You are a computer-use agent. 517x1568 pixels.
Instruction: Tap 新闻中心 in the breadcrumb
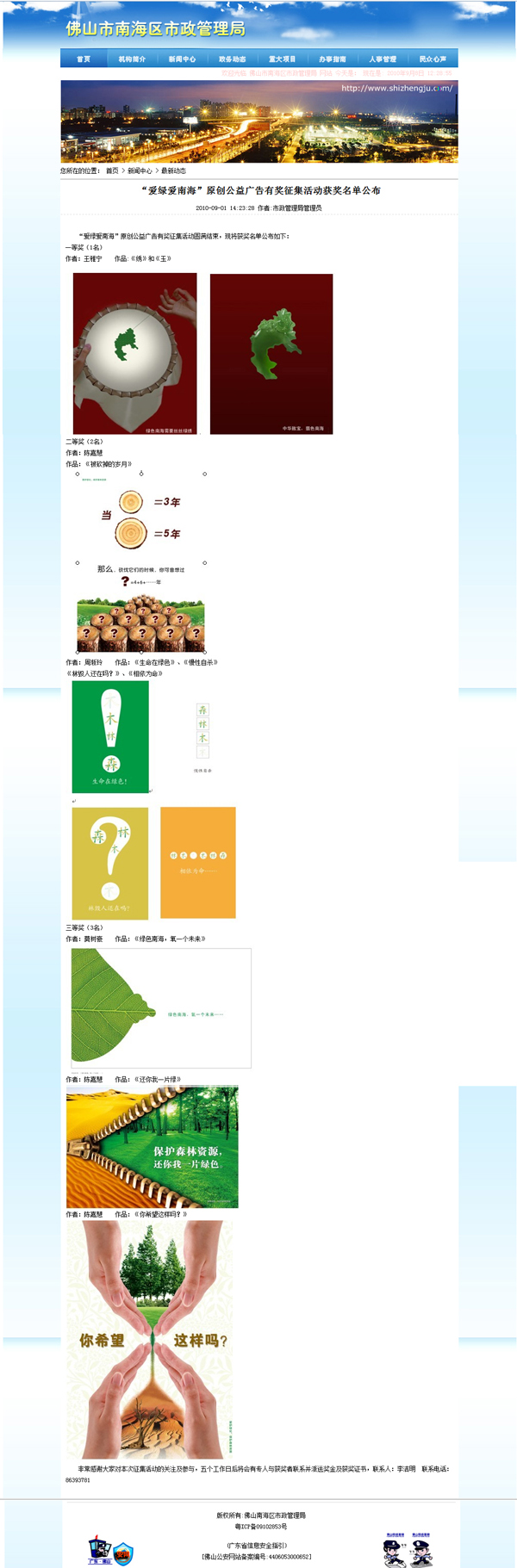(140, 170)
